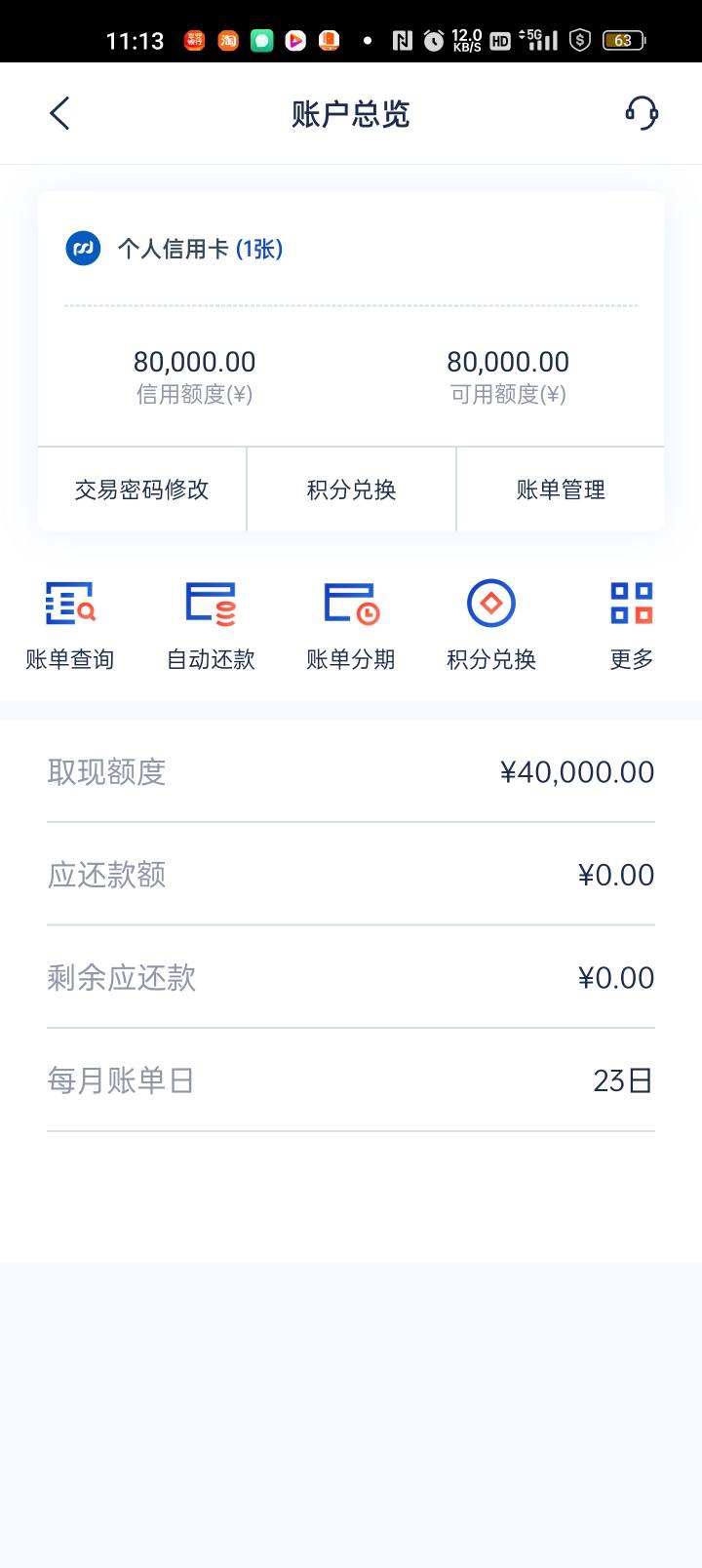Open 积分兑换 in the card panel

pyautogui.click(x=351, y=490)
